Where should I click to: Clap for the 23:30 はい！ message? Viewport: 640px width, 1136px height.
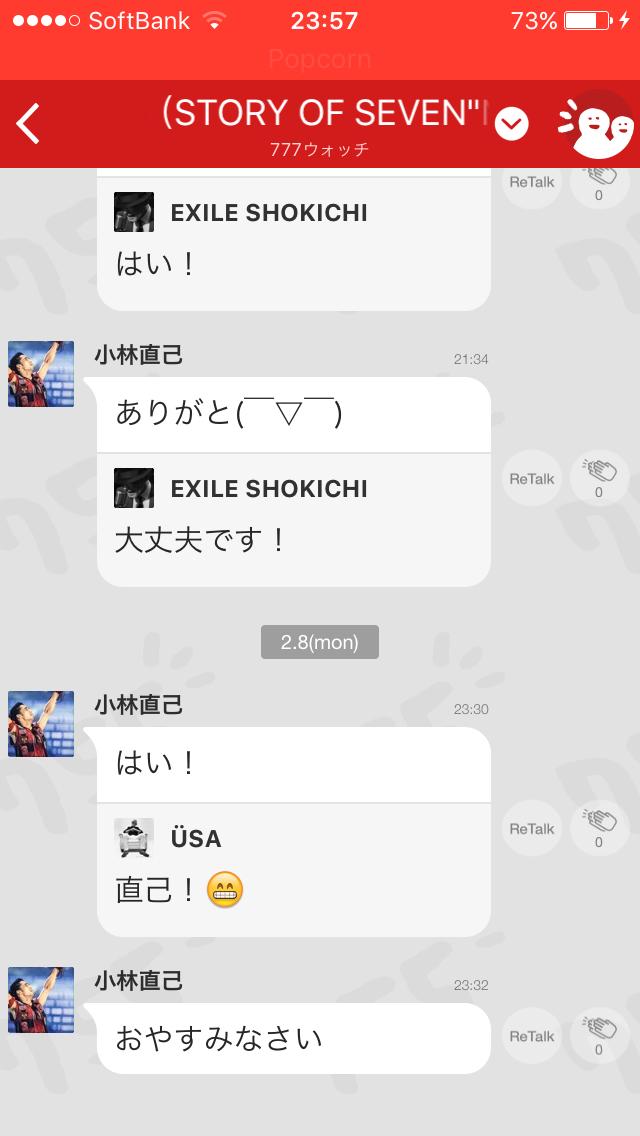pyautogui.click(x=599, y=826)
